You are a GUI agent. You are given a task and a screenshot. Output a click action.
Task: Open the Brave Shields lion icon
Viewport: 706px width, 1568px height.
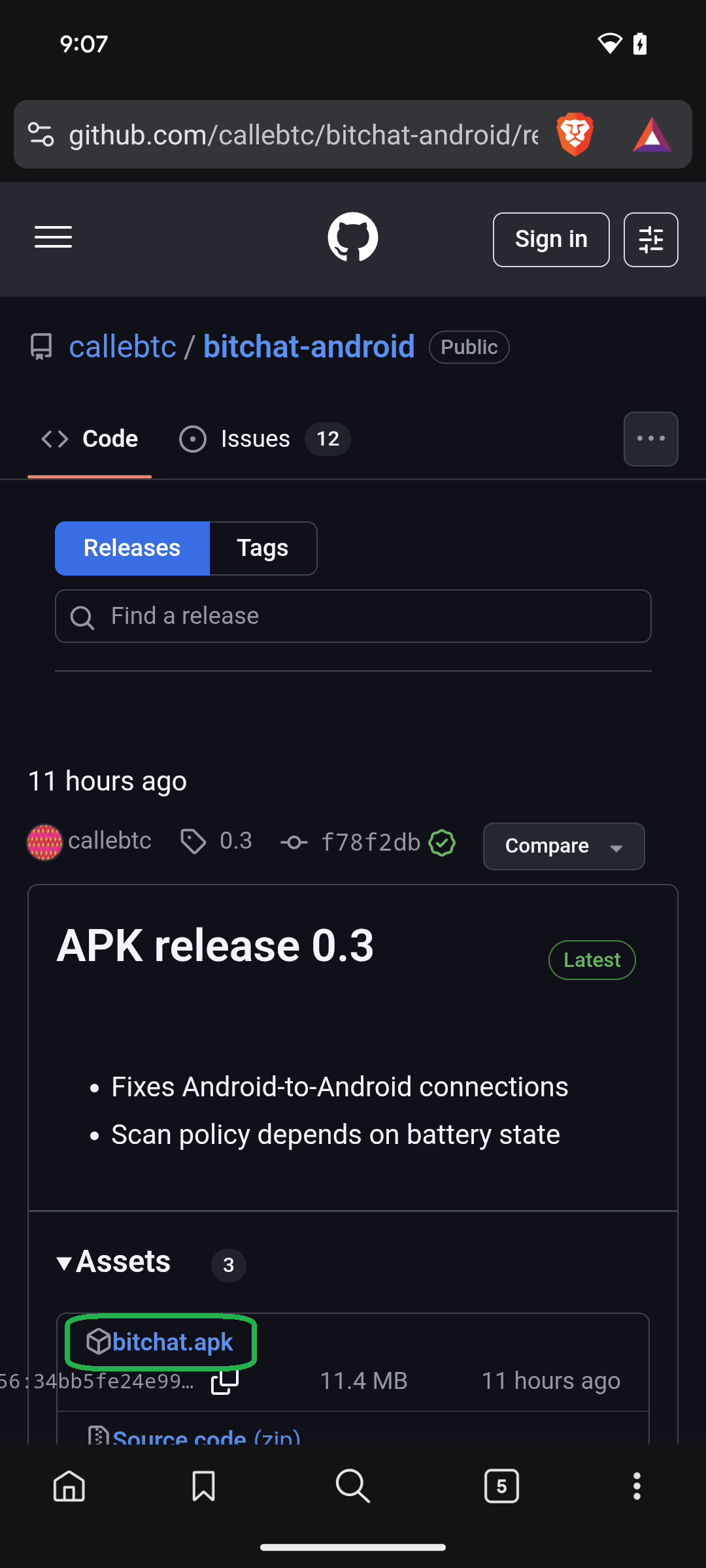point(575,135)
